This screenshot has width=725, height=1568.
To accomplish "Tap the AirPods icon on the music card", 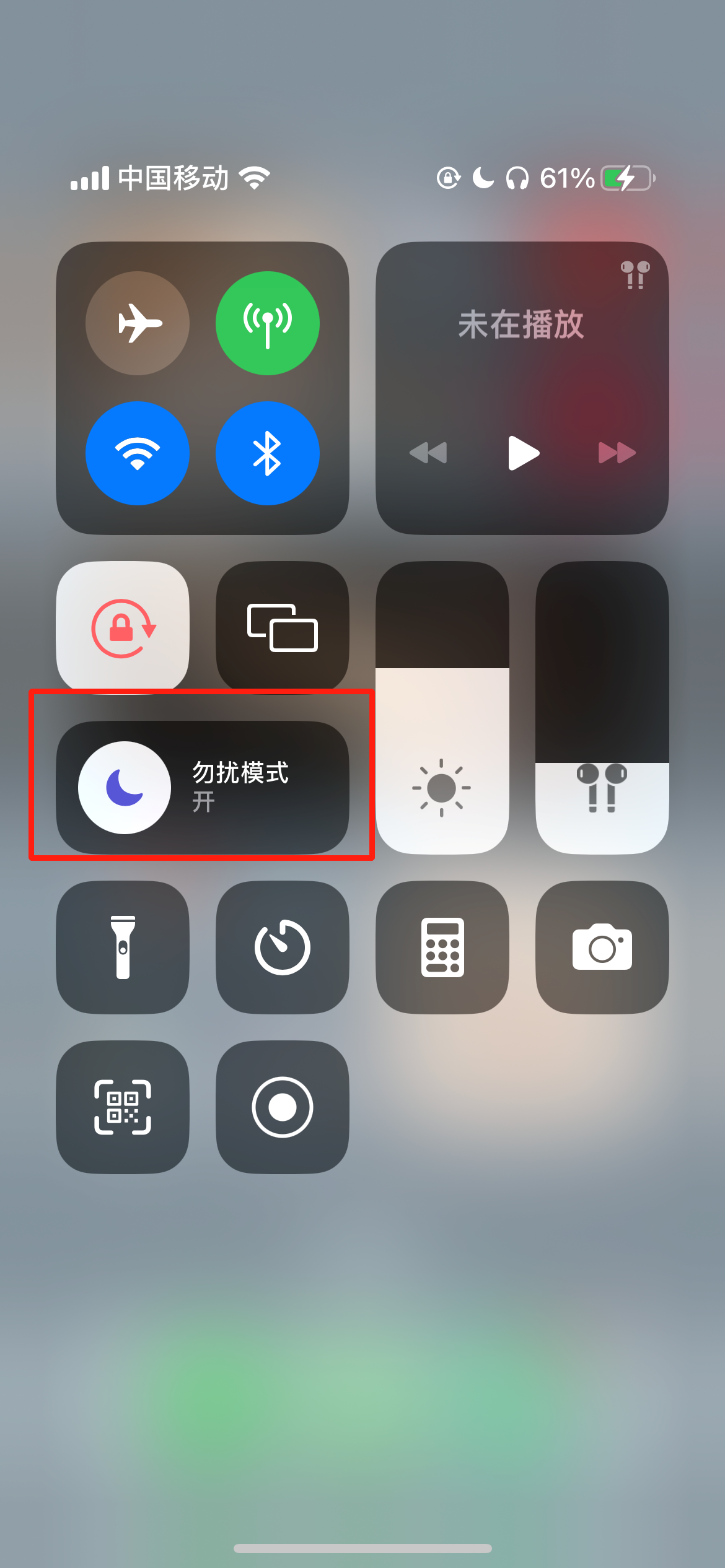I will [635, 275].
